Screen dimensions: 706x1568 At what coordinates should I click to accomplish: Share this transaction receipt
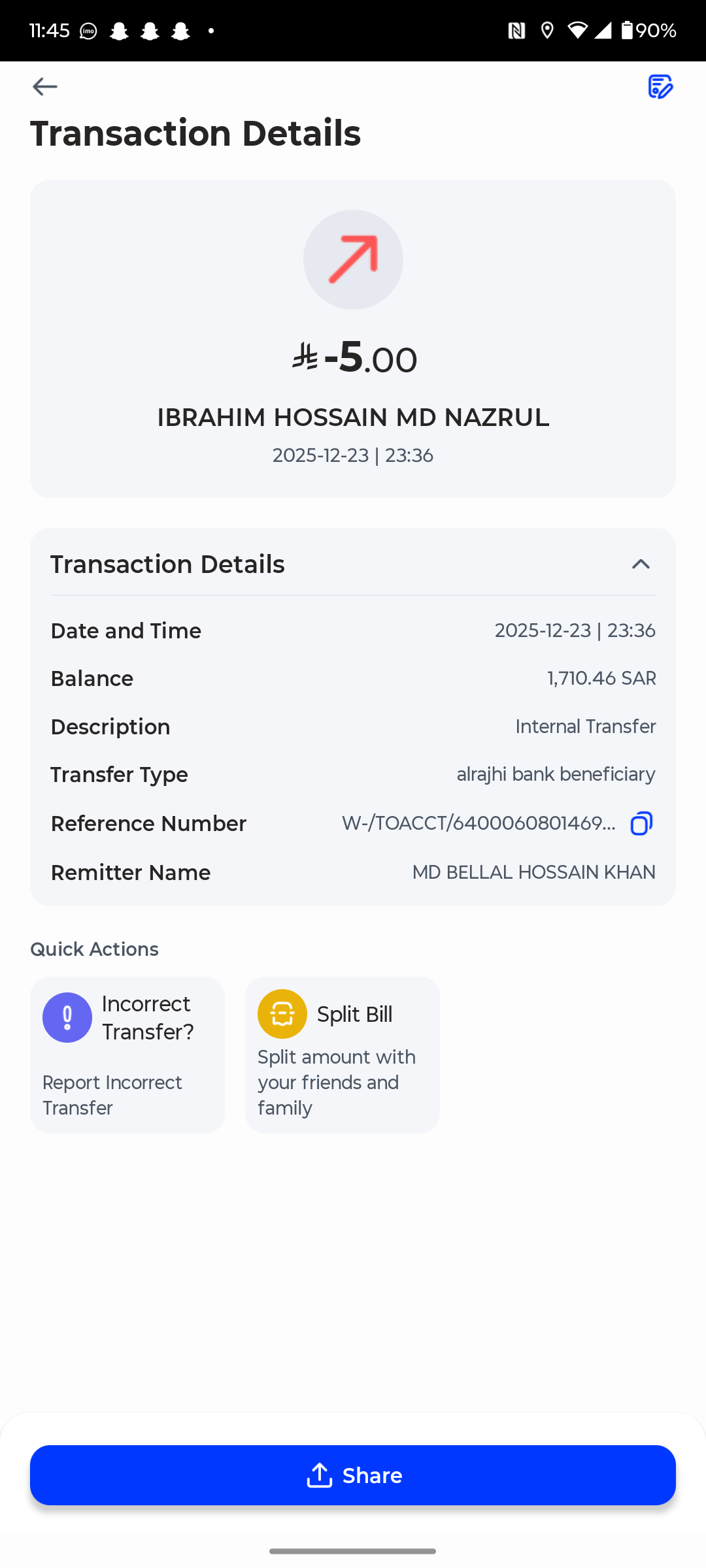[353, 1475]
